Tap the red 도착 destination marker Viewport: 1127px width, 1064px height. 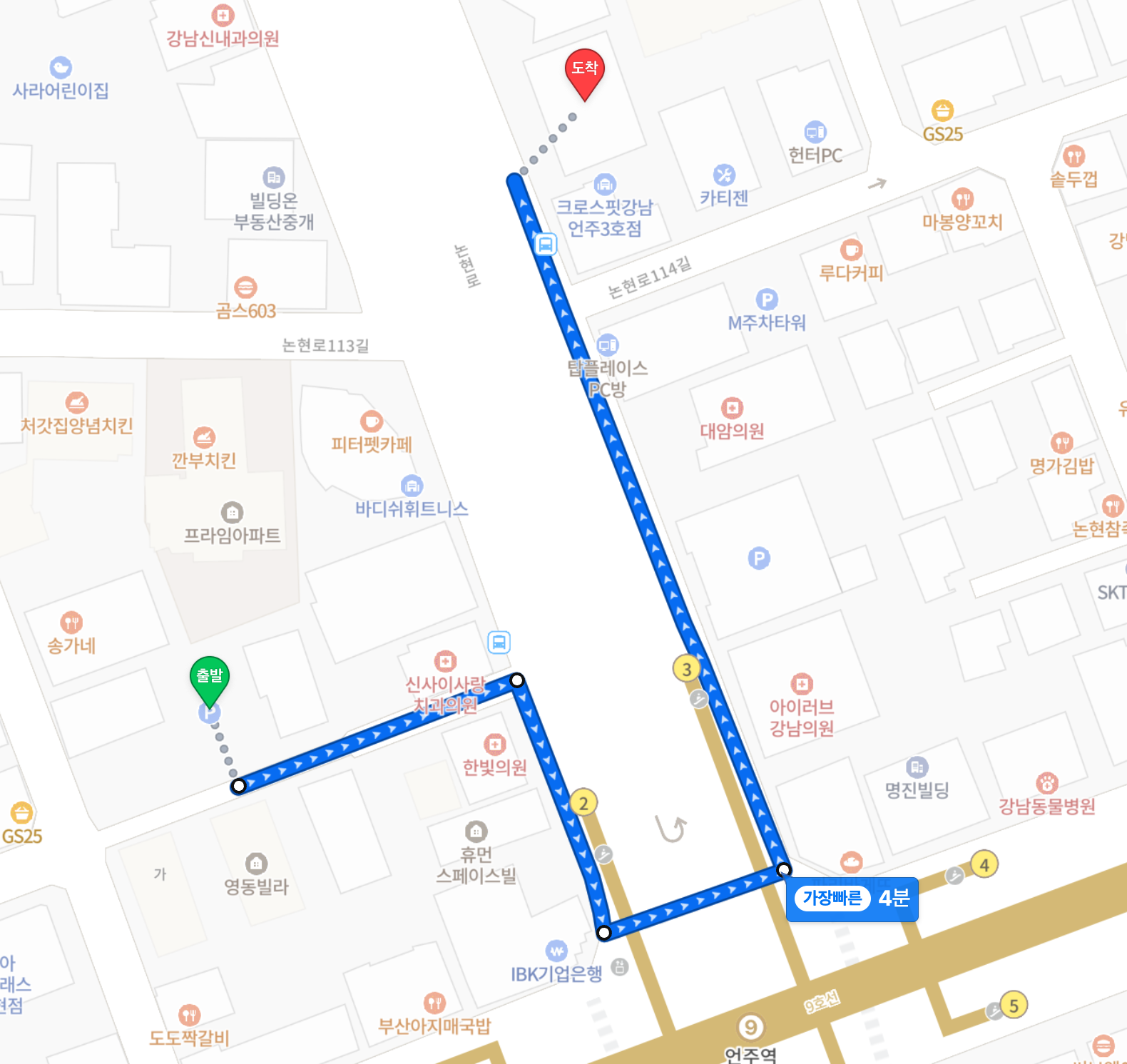584,71
